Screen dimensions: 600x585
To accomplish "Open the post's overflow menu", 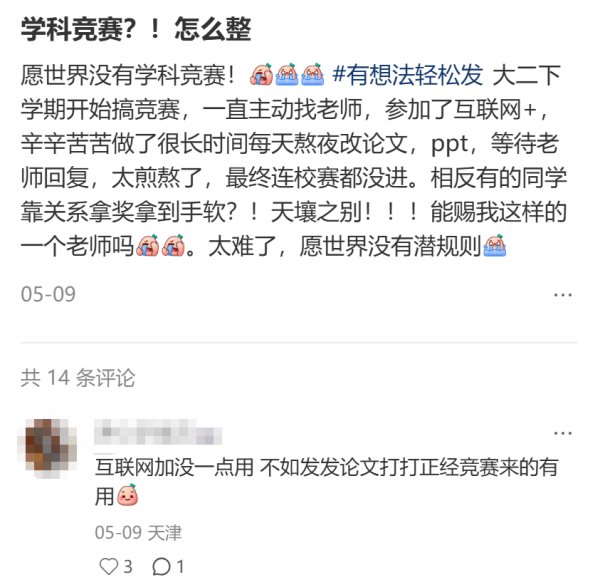I will [x=563, y=295].
